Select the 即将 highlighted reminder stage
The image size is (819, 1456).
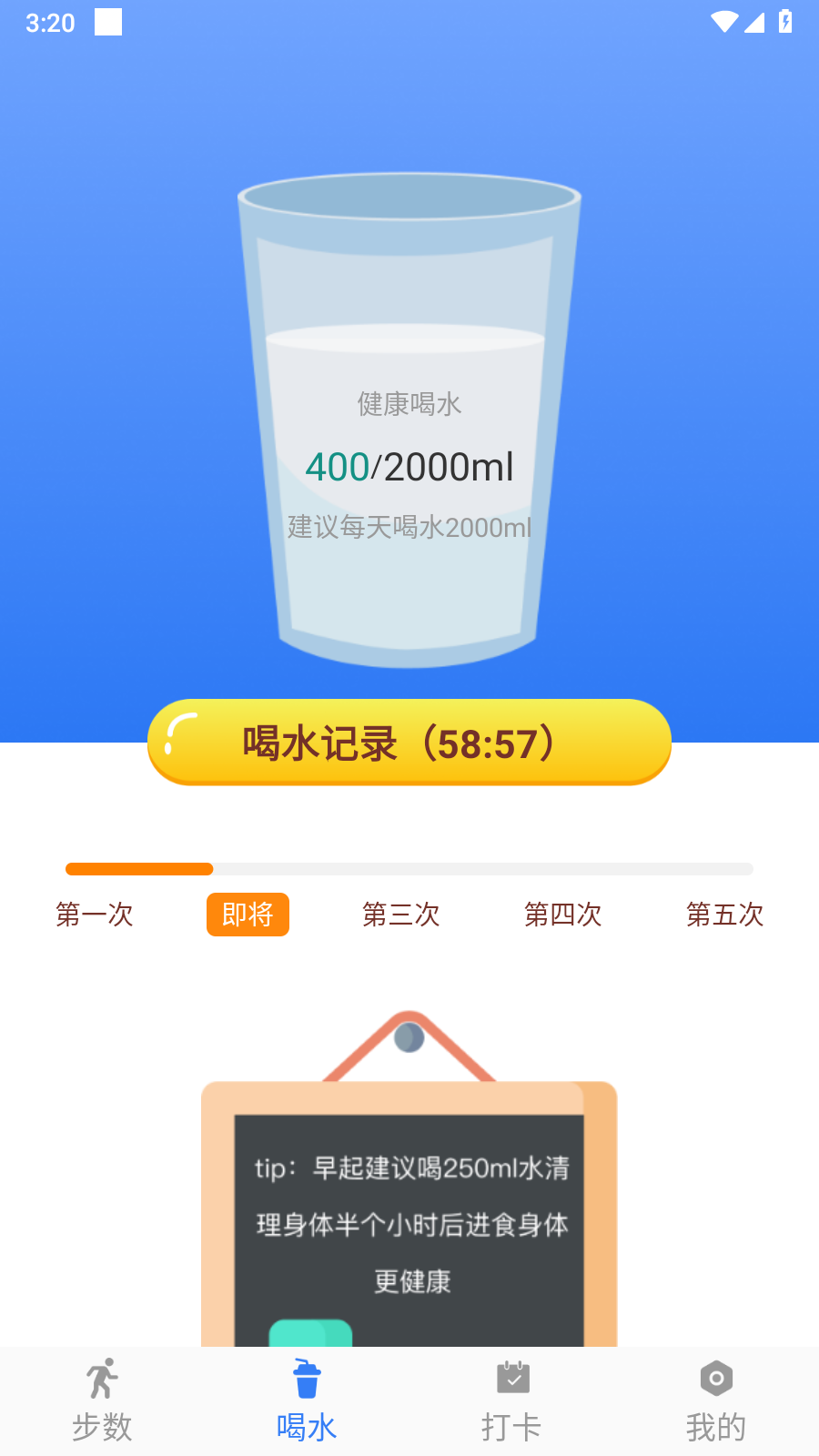pyautogui.click(x=248, y=915)
